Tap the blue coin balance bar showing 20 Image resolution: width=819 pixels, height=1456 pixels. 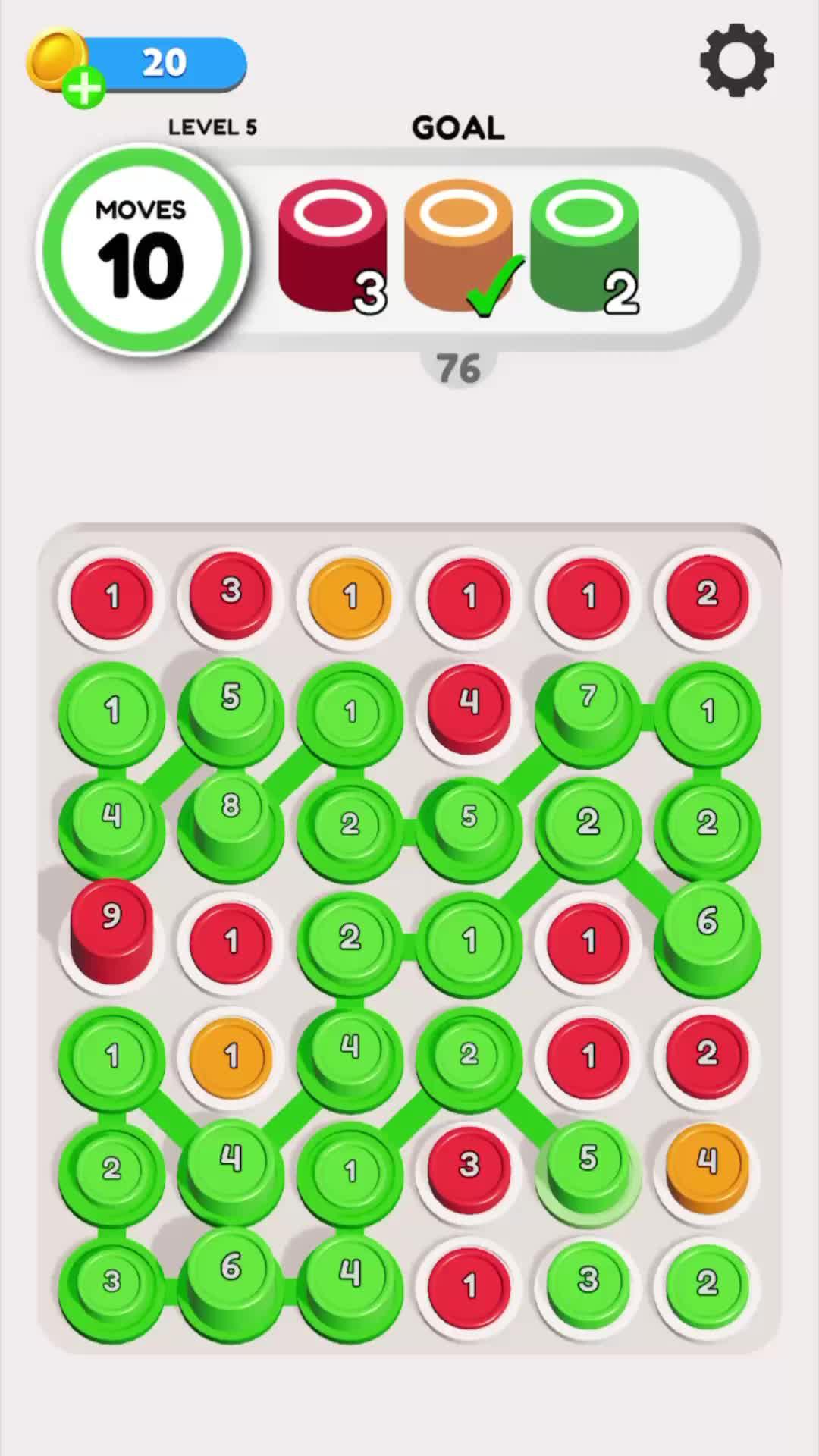(163, 64)
